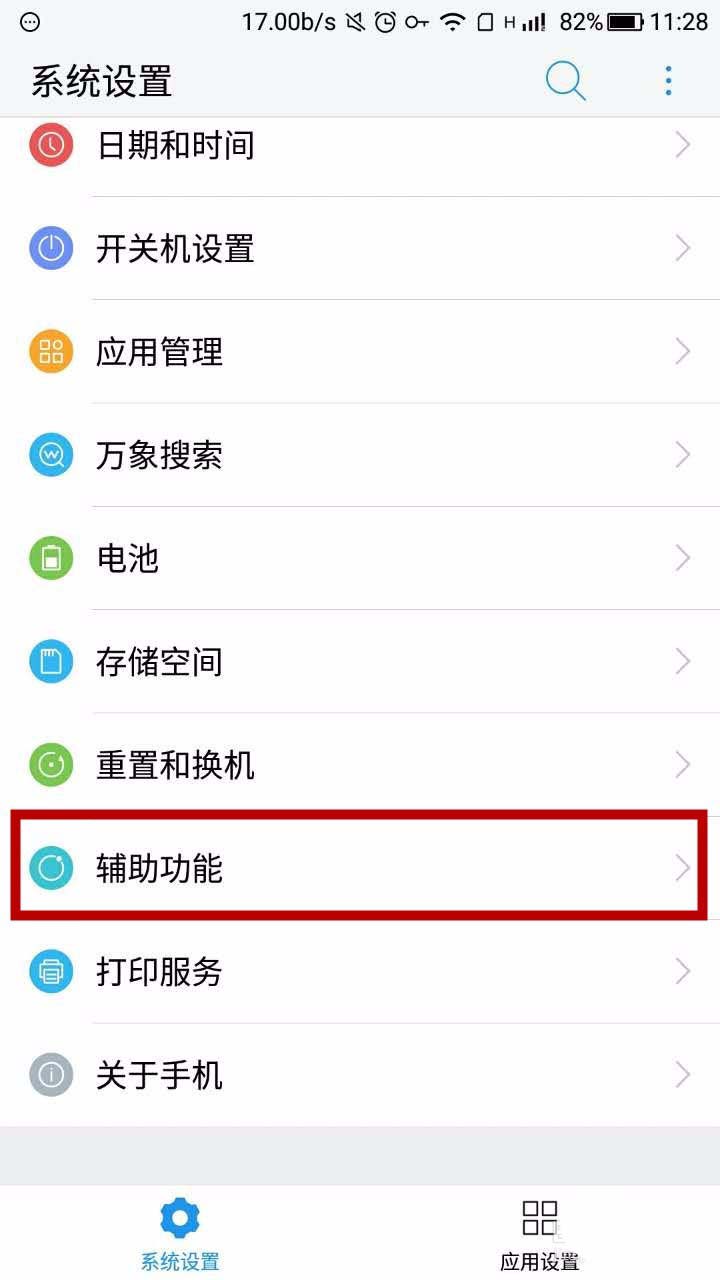Open the three-dot overflow menu
The width and height of the screenshot is (720, 1280).
point(668,81)
